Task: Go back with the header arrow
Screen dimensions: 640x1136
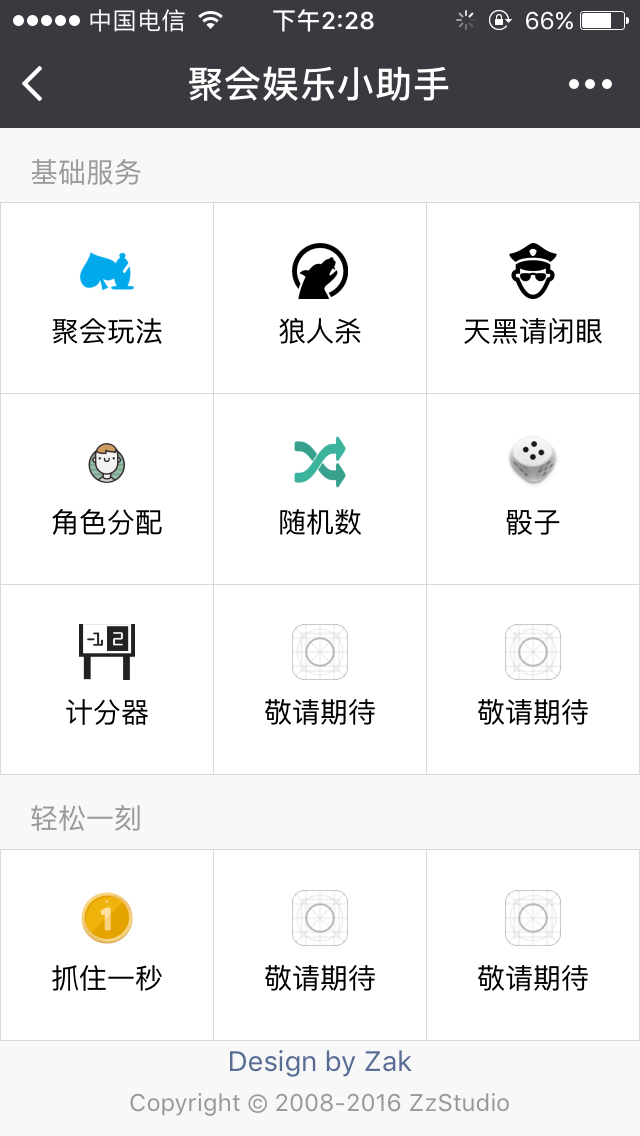Action: click(33, 83)
